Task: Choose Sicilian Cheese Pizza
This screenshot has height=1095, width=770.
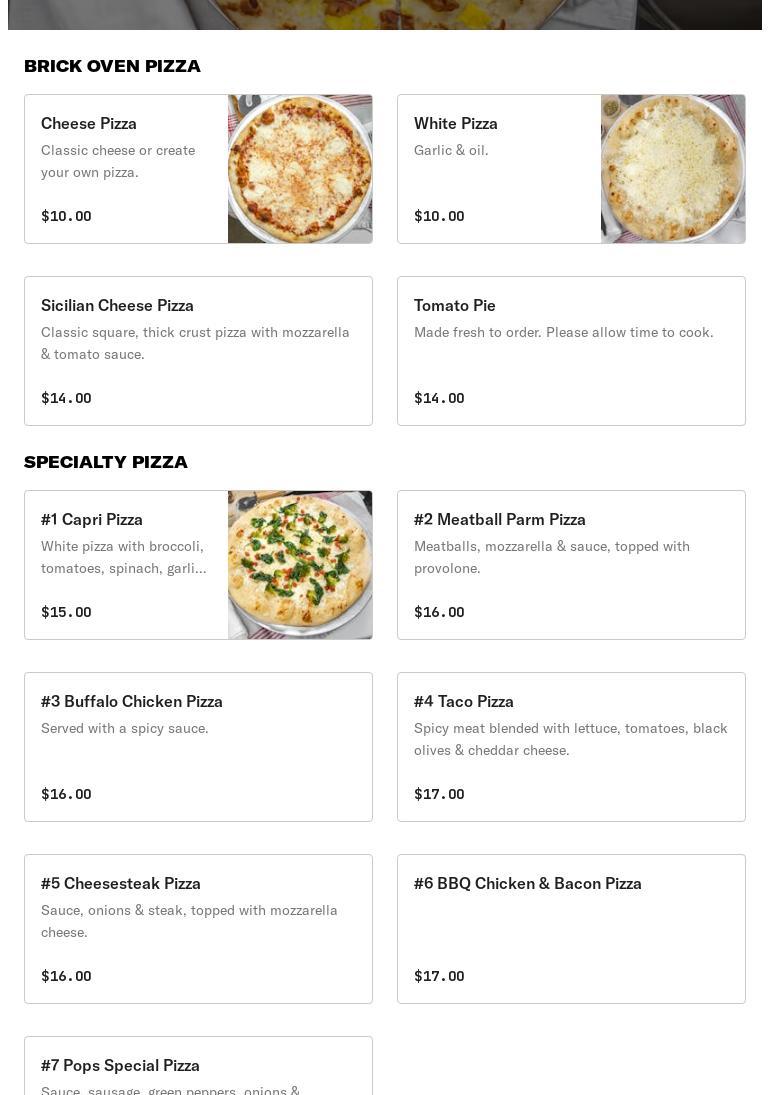Action: 198,351
